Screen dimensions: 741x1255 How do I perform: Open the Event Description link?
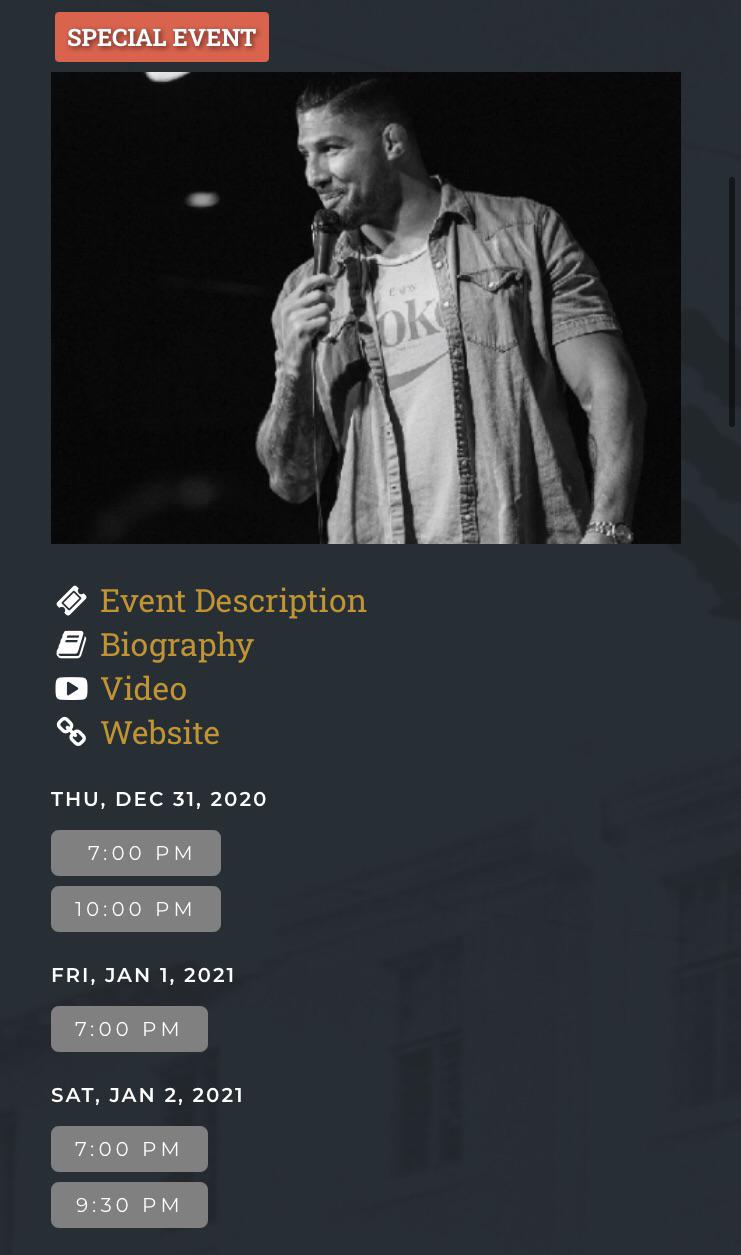coord(233,600)
